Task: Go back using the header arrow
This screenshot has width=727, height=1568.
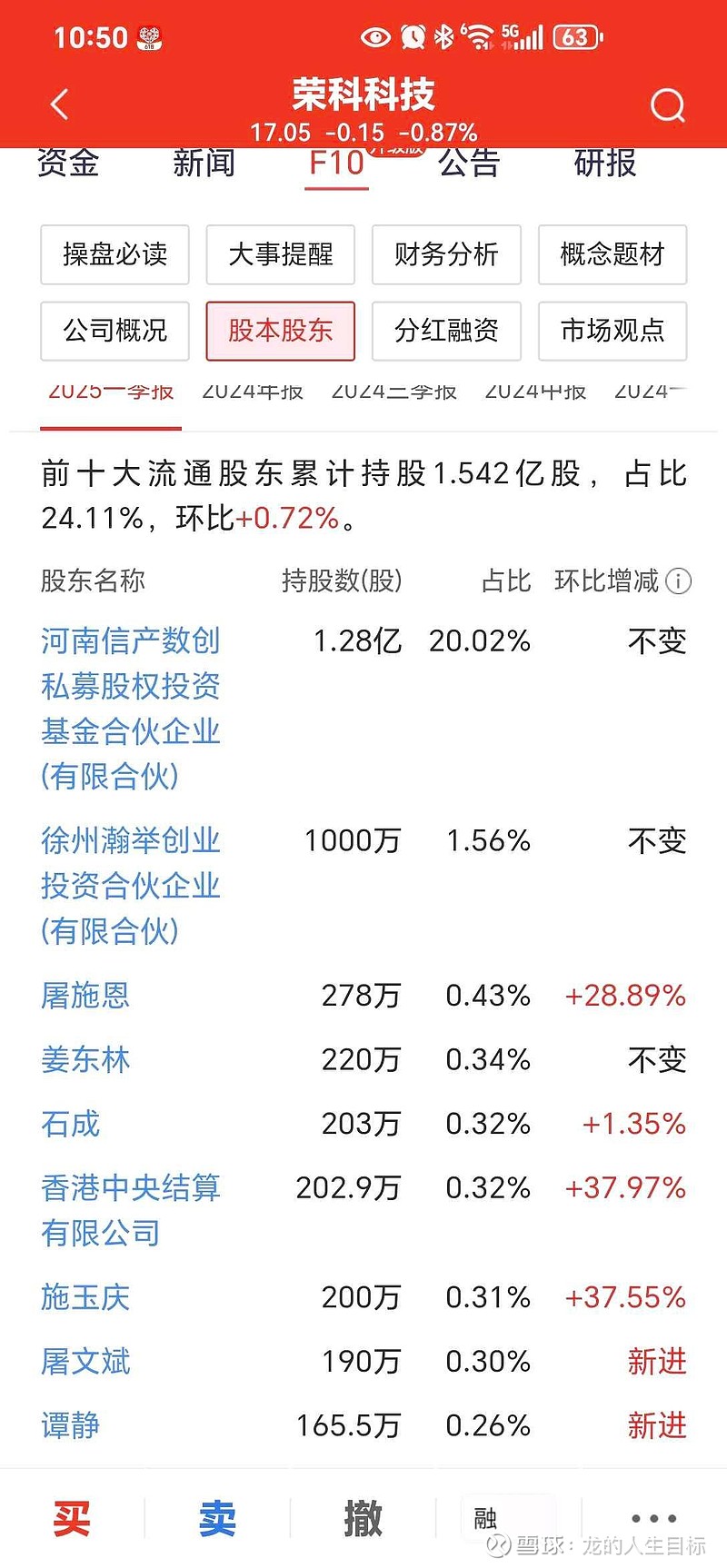Action: [x=60, y=104]
